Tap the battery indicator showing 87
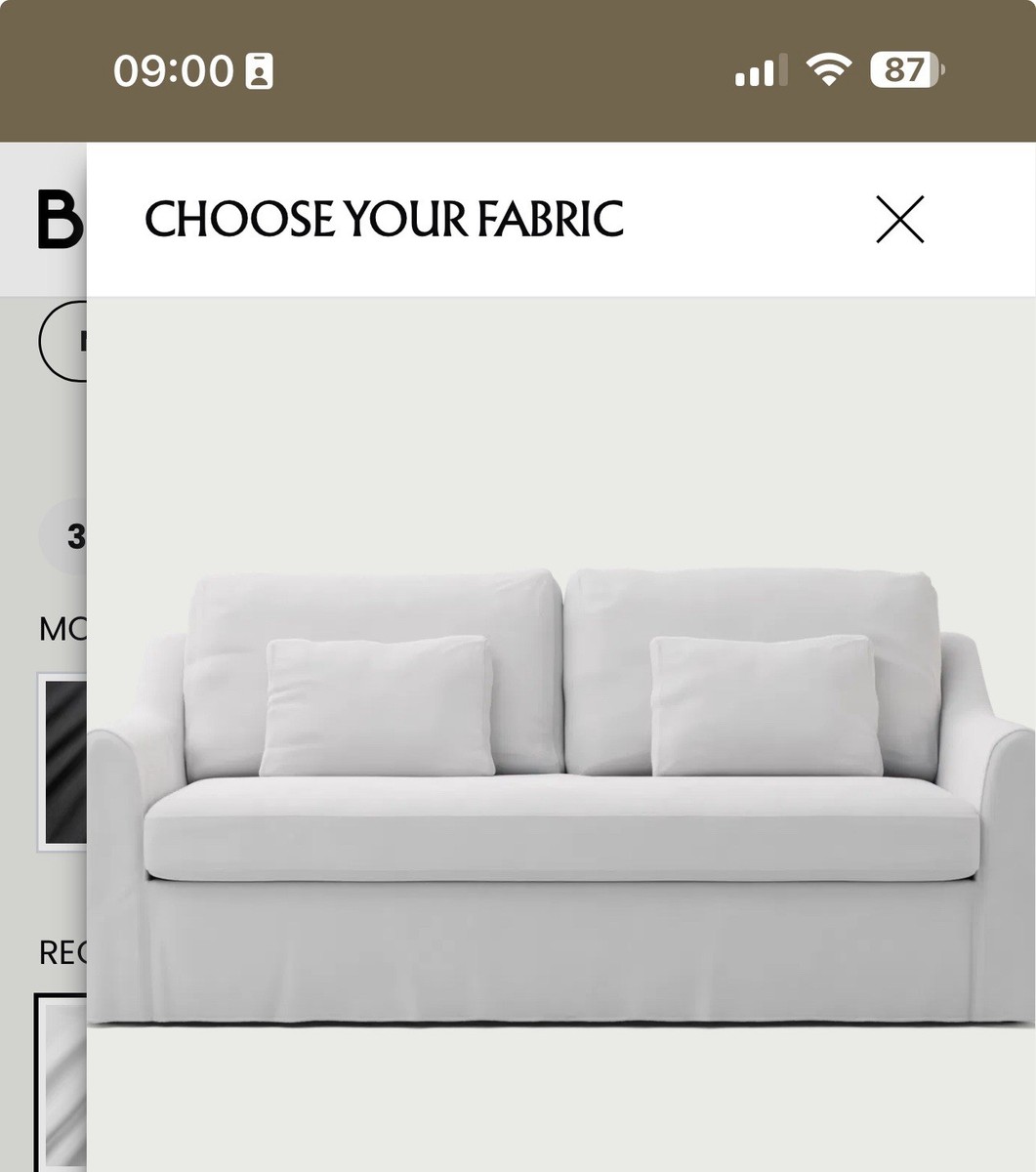Image resolution: width=1036 pixels, height=1172 pixels. tap(903, 69)
